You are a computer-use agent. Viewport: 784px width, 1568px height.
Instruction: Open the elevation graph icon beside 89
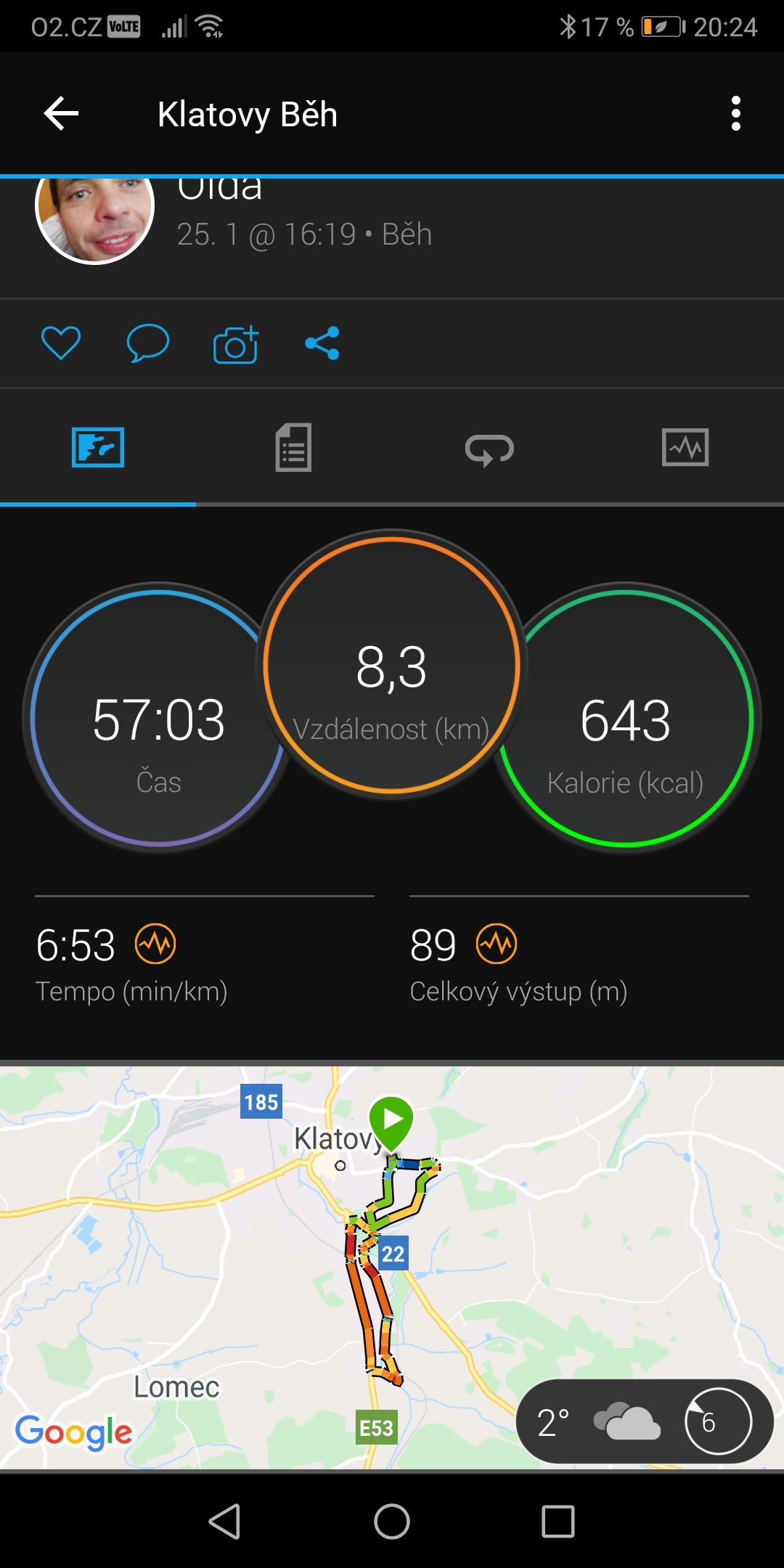497,944
